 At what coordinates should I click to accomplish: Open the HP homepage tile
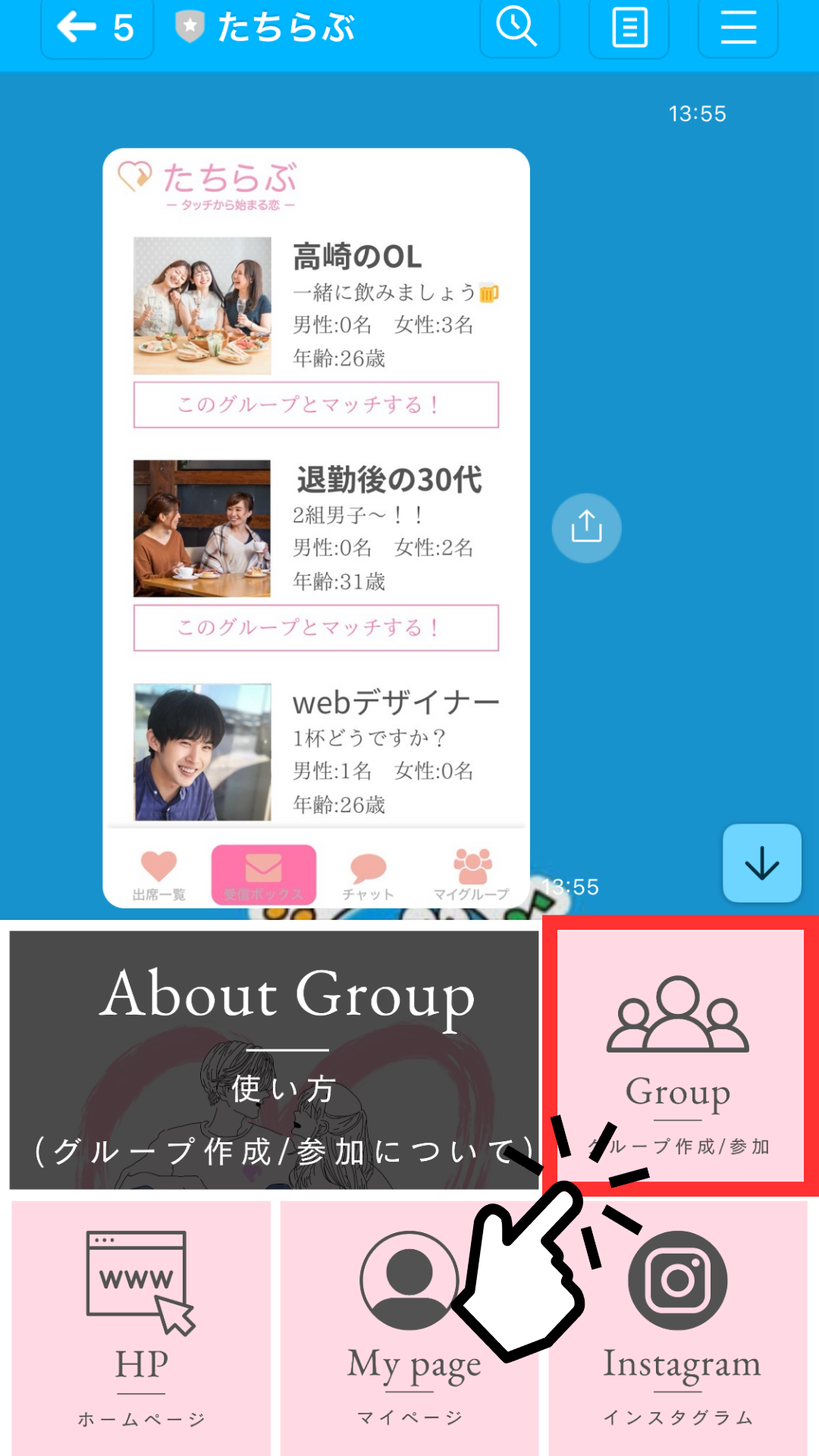tap(141, 1327)
